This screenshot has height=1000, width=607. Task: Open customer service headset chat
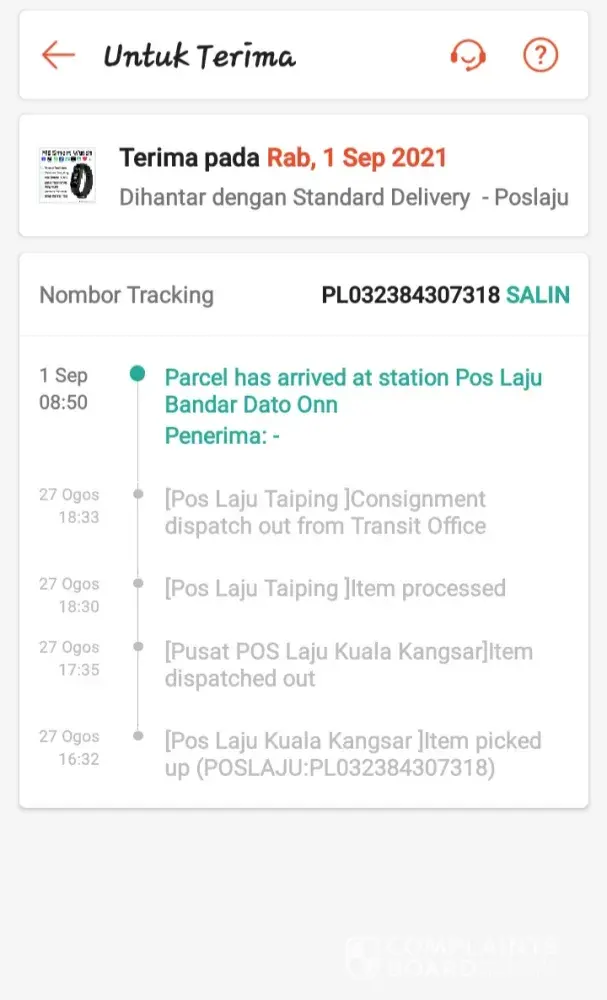(x=467, y=55)
